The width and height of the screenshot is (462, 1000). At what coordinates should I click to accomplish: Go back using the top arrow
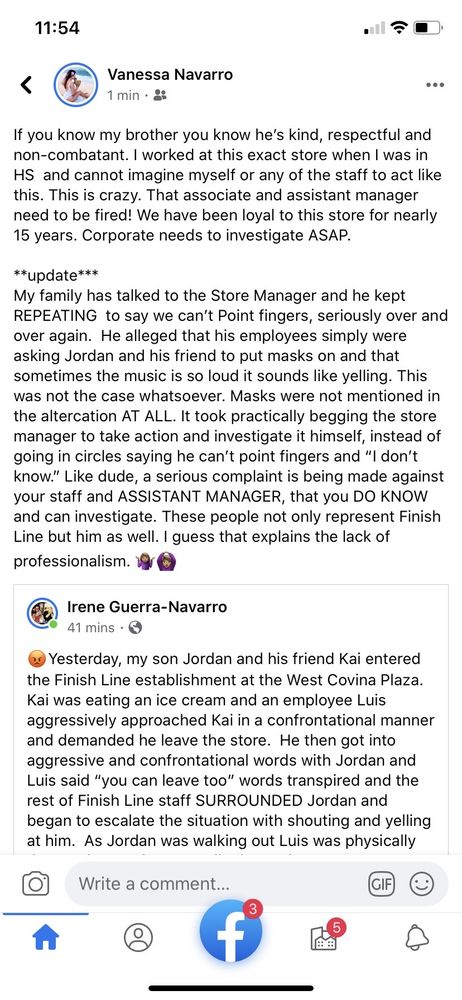click(x=26, y=84)
